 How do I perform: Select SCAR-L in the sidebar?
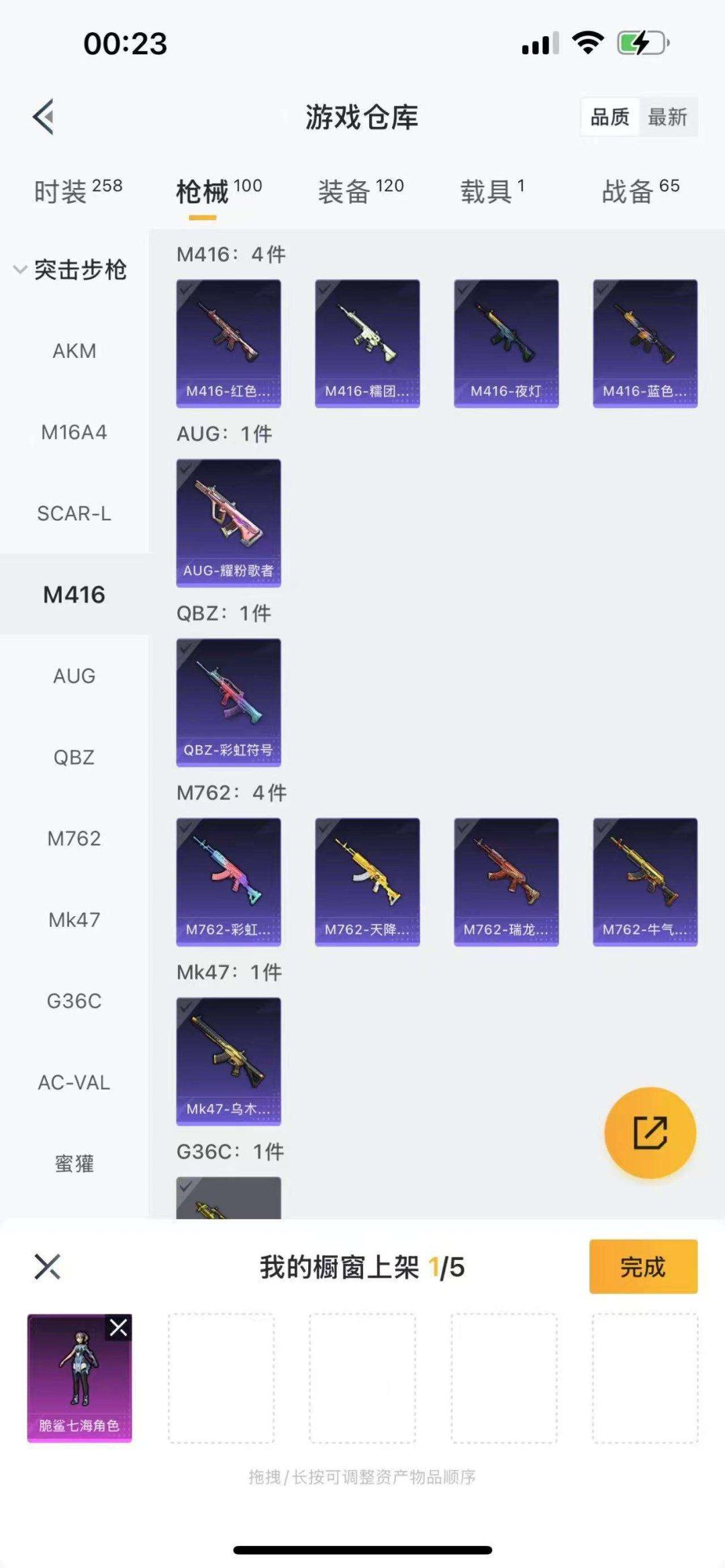click(x=74, y=513)
